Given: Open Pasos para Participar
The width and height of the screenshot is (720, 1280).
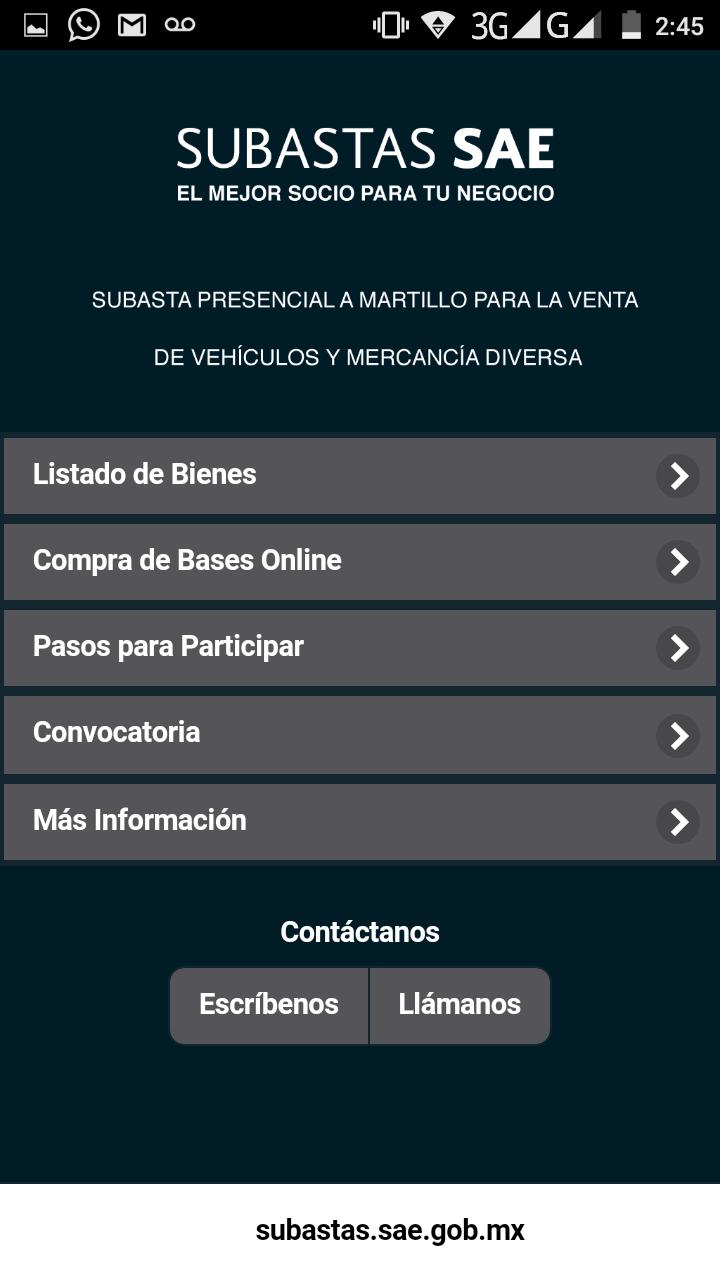Looking at the screenshot, I should click(360, 647).
